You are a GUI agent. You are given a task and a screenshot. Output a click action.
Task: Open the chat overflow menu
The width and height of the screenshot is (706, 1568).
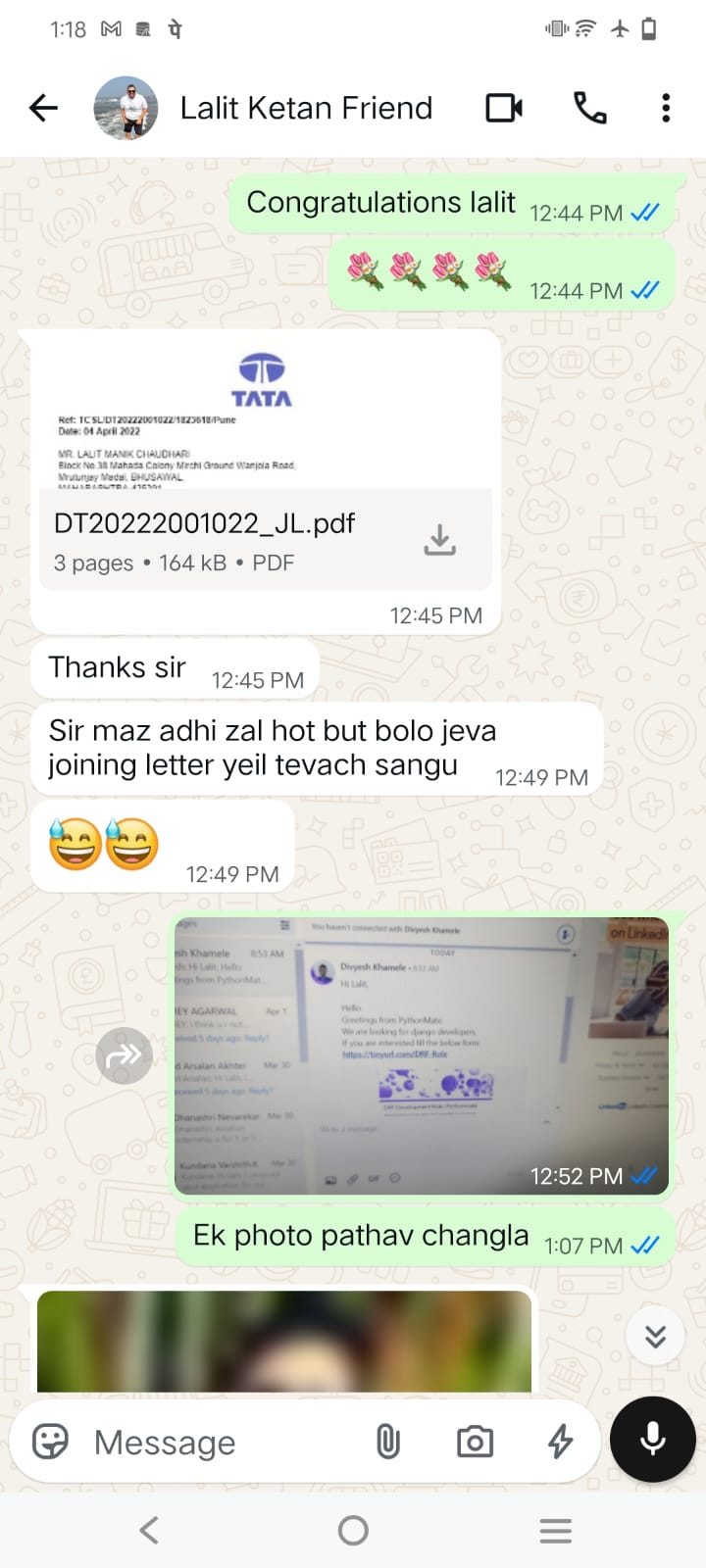point(666,108)
